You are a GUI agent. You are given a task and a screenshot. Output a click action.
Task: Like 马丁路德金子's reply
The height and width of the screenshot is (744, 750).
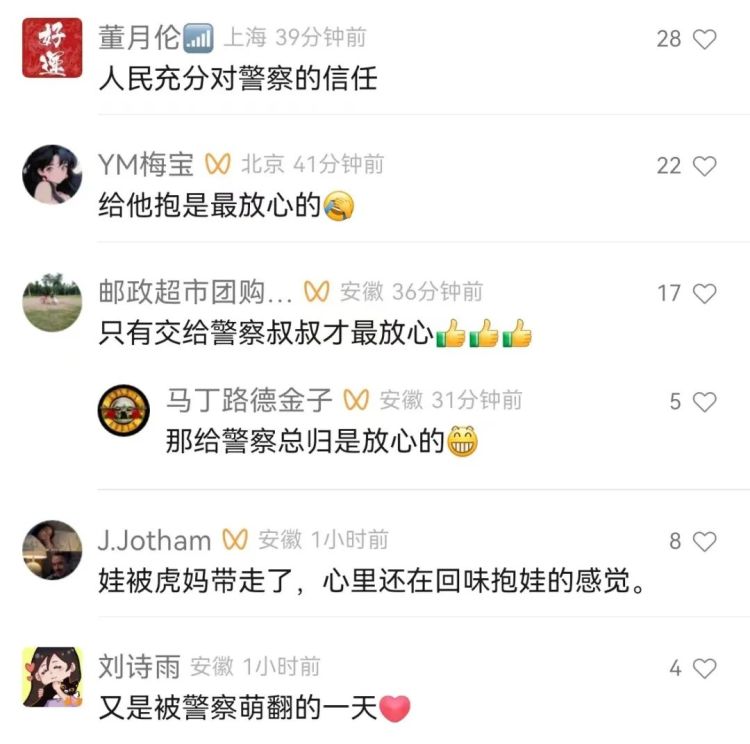[x=705, y=402]
